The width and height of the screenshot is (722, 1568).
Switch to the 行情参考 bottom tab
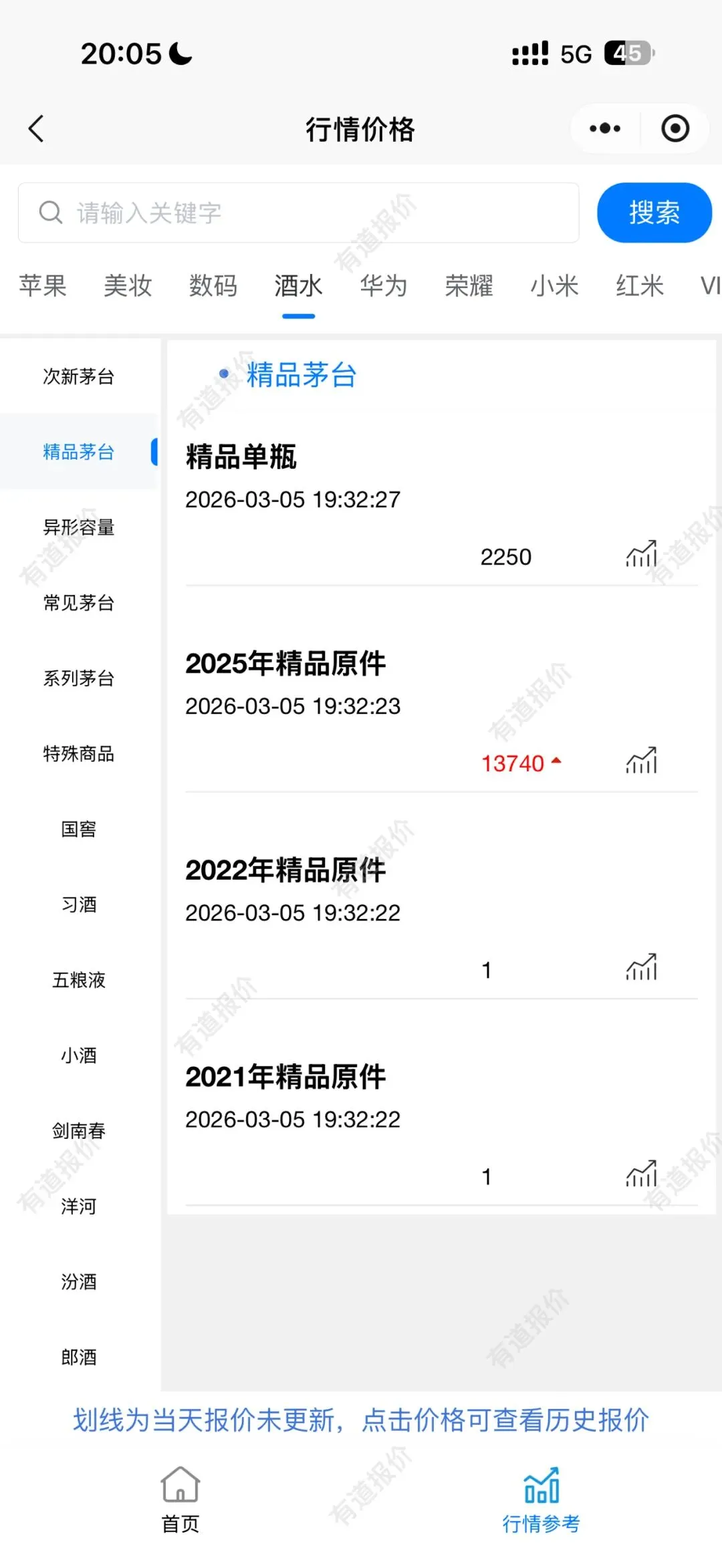click(x=541, y=1496)
